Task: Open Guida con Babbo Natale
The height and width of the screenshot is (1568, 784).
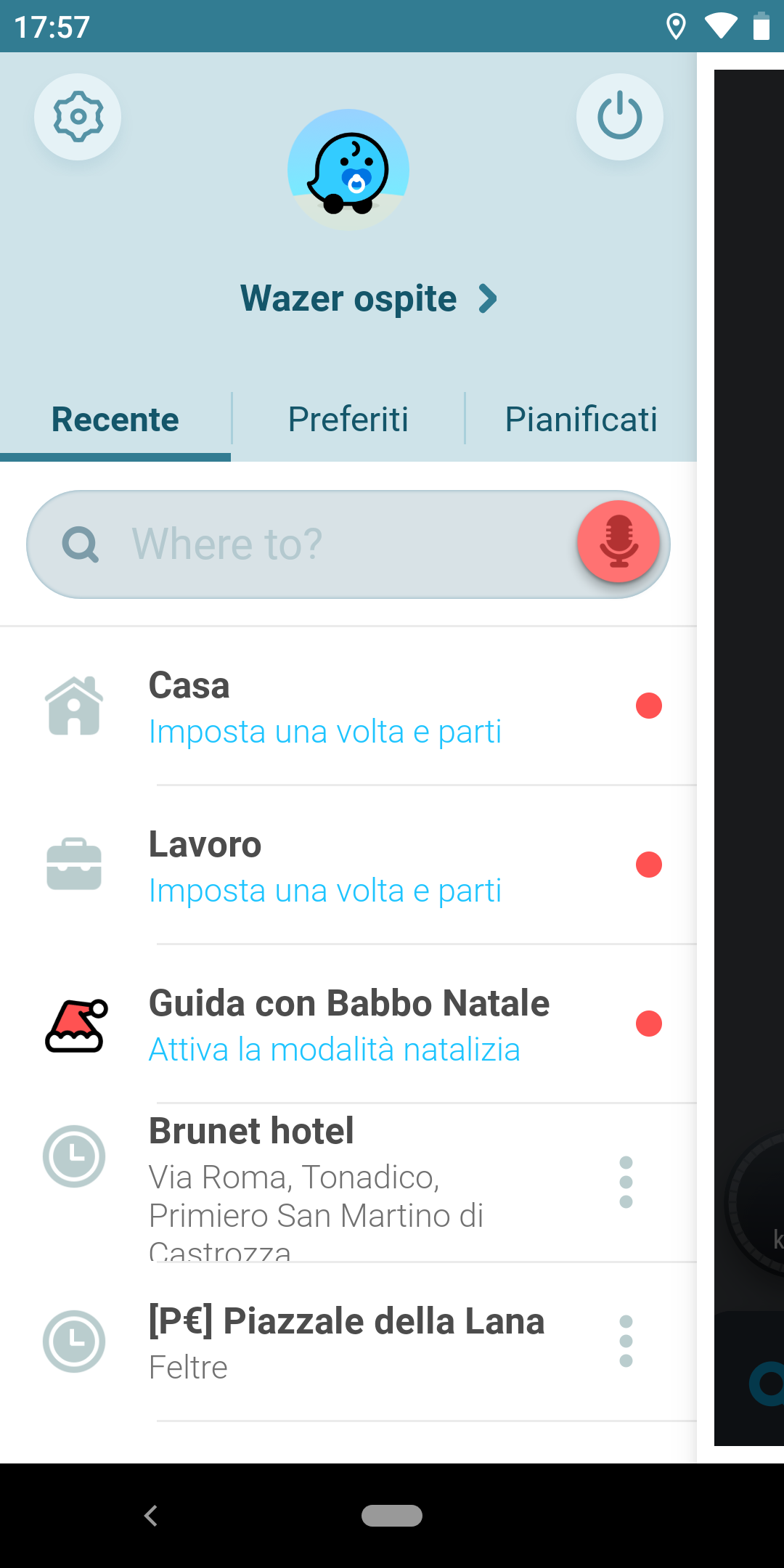Action: (x=348, y=1024)
